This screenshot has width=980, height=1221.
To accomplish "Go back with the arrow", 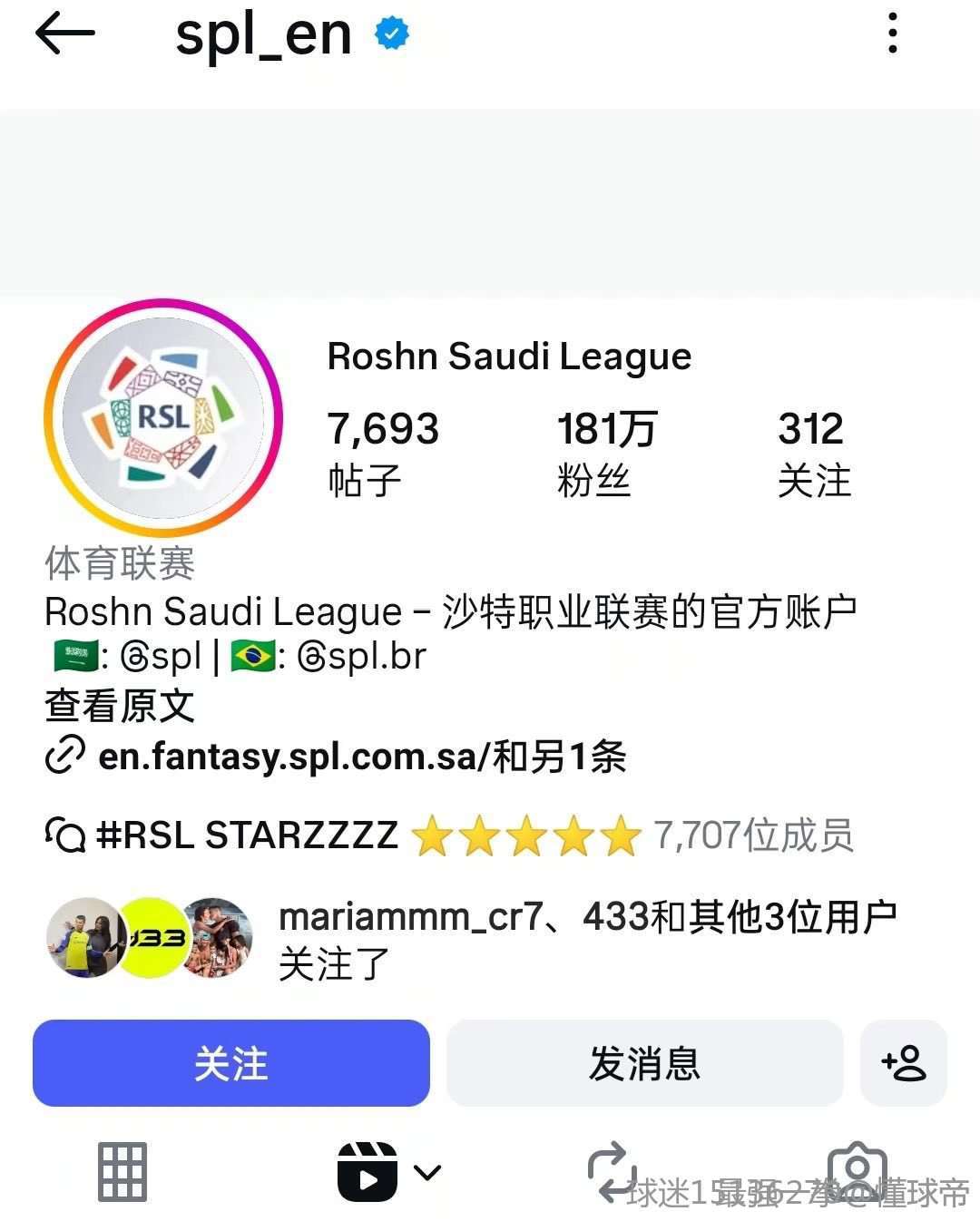I will [x=65, y=34].
